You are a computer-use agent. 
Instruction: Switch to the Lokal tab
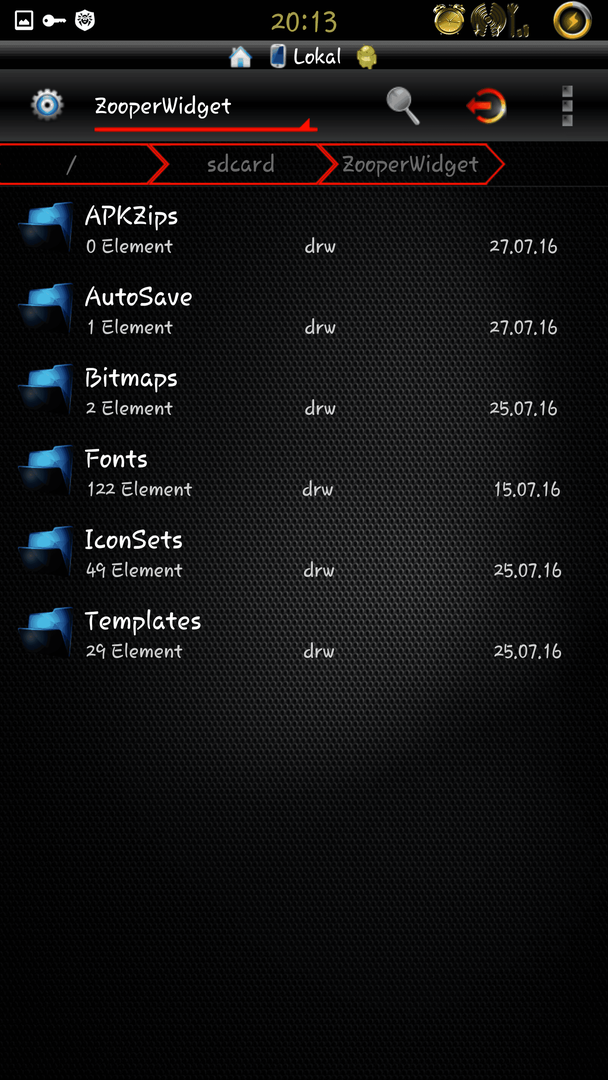point(306,56)
